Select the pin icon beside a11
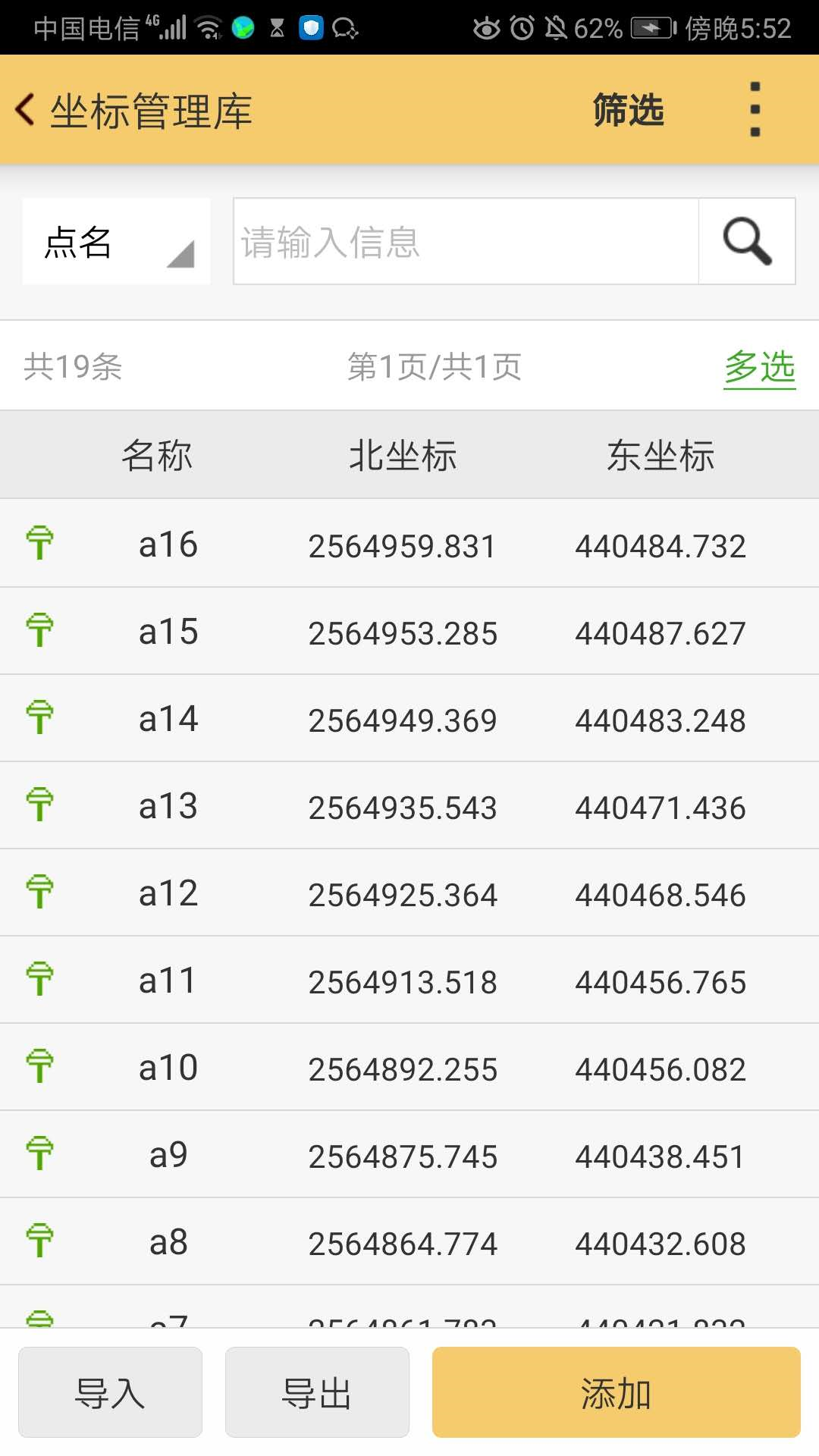 click(x=41, y=979)
